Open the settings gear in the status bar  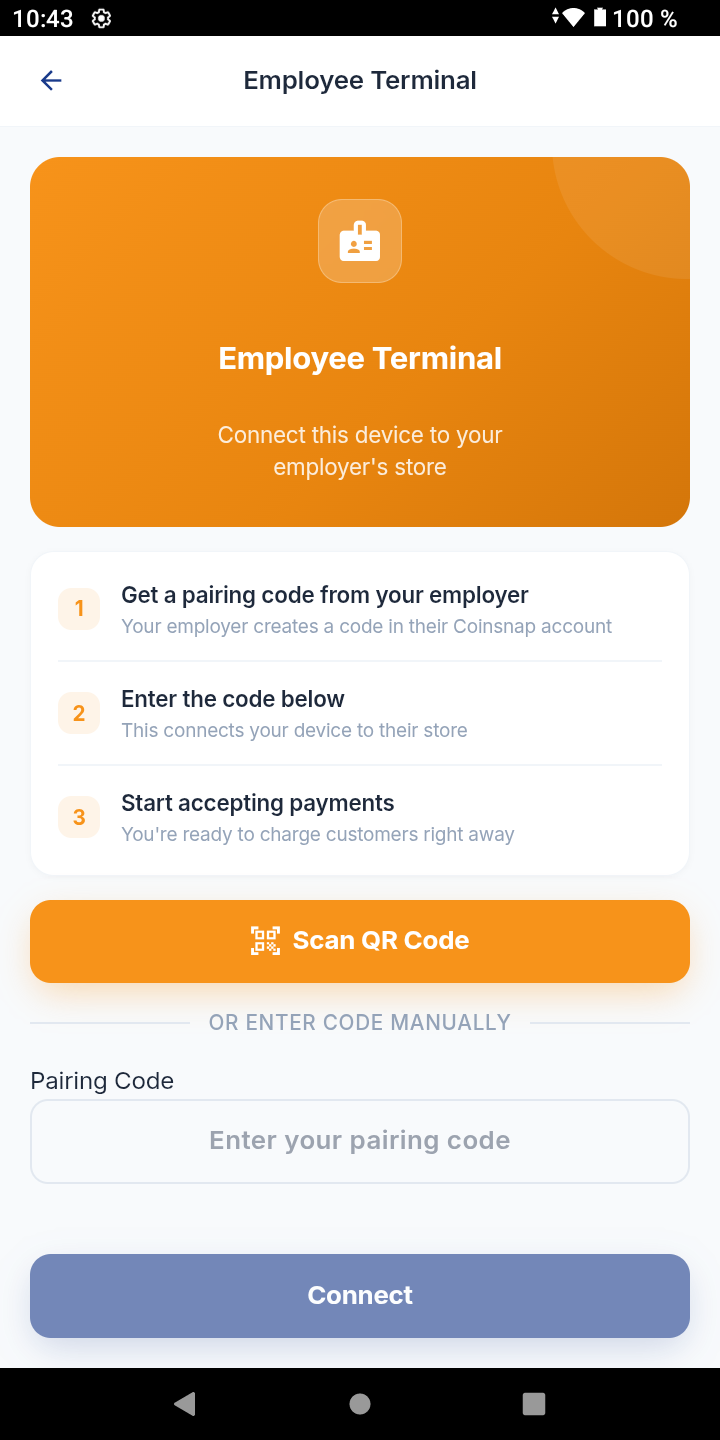click(100, 17)
